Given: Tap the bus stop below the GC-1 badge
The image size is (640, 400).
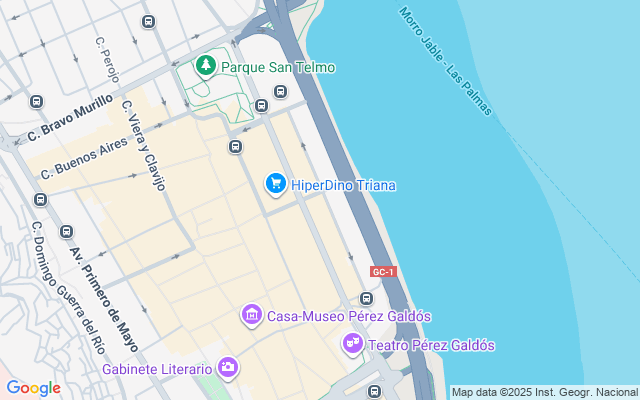Looking at the screenshot, I should [367, 298].
